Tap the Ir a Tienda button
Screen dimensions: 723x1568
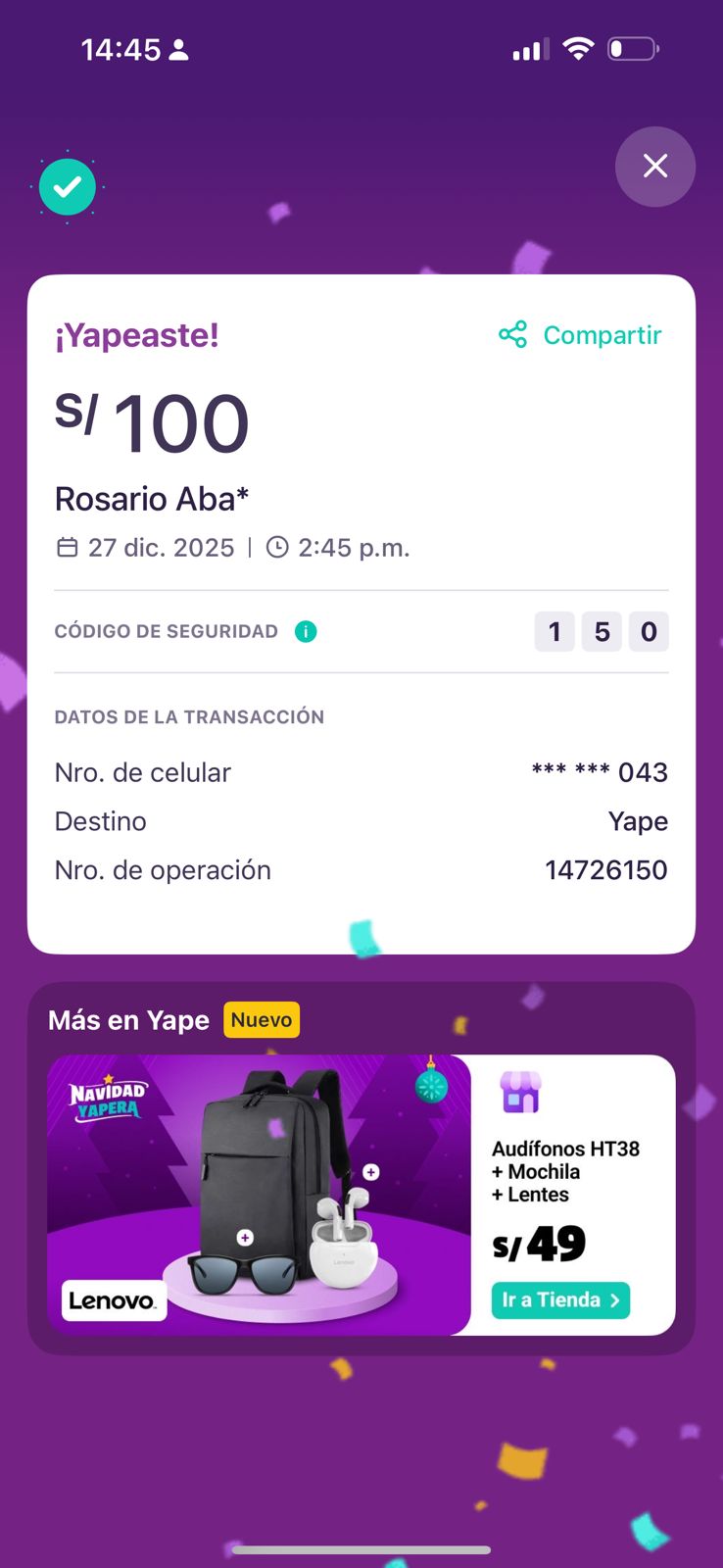[560, 1300]
